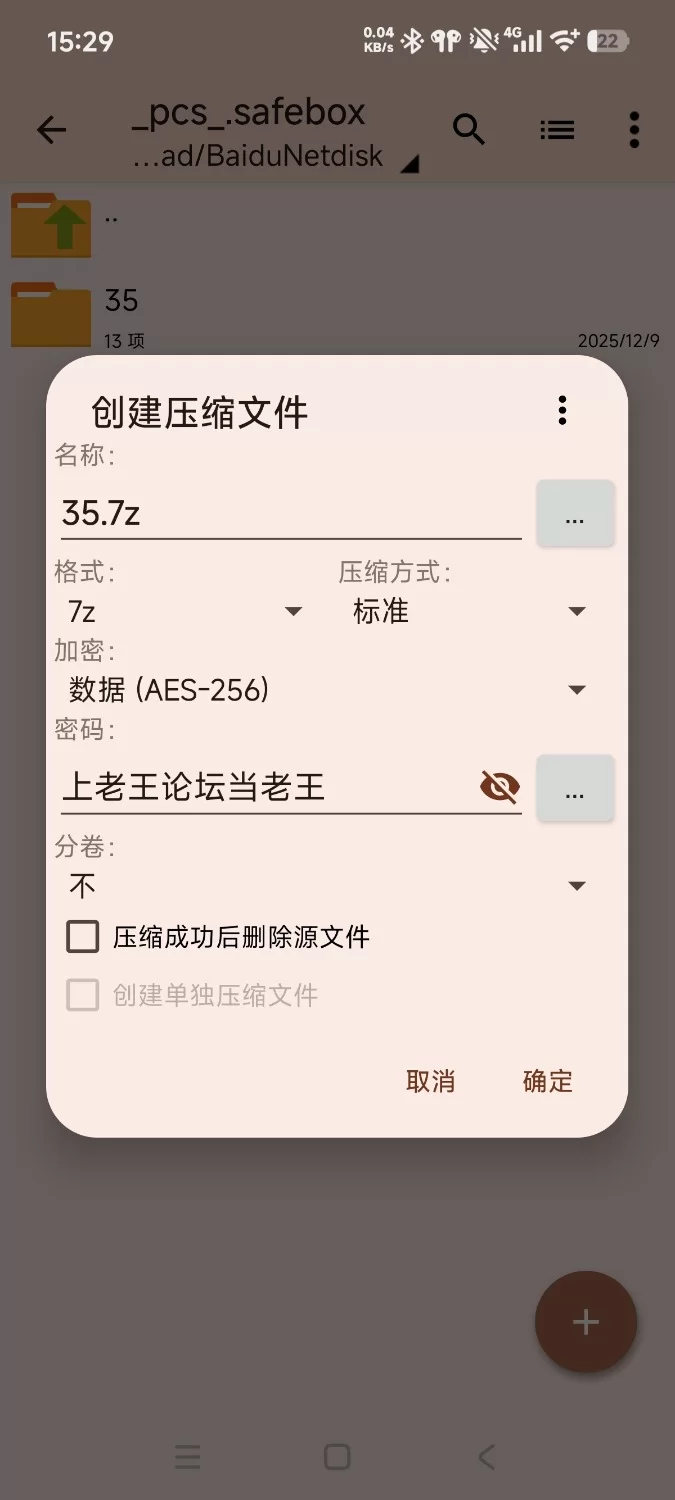Screen dimensions: 675x1500
Task: Expand the 7z format dropdown
Action: (185, 611)
